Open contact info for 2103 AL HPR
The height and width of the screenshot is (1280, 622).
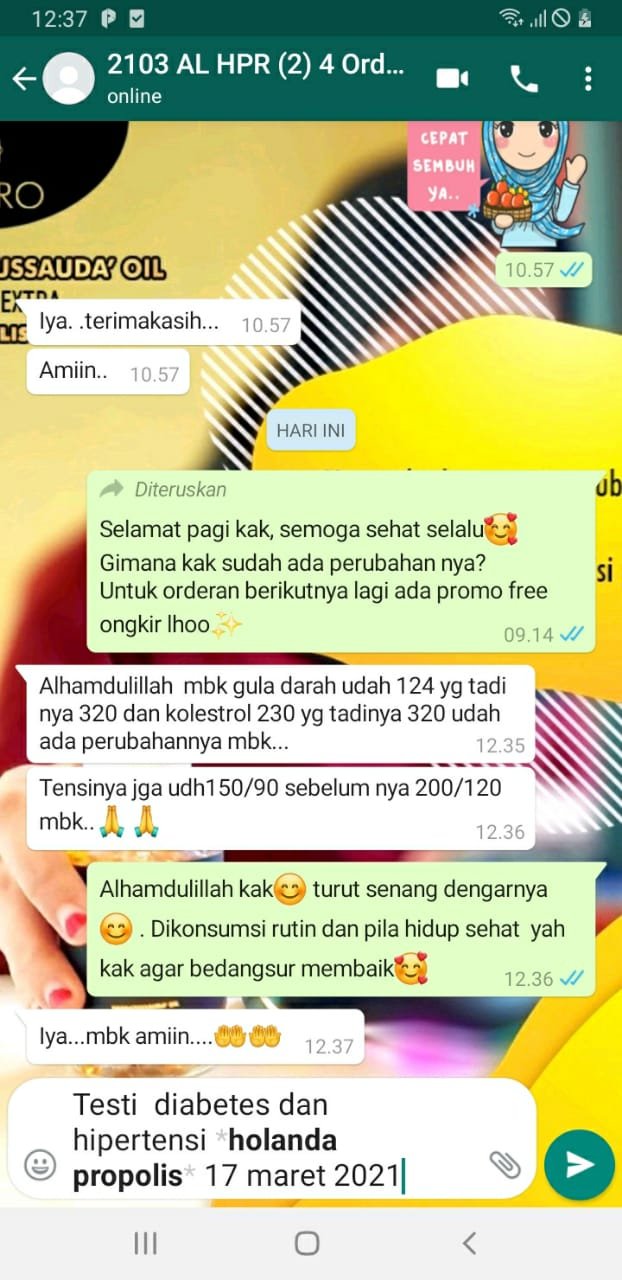[x=255, y=79]
